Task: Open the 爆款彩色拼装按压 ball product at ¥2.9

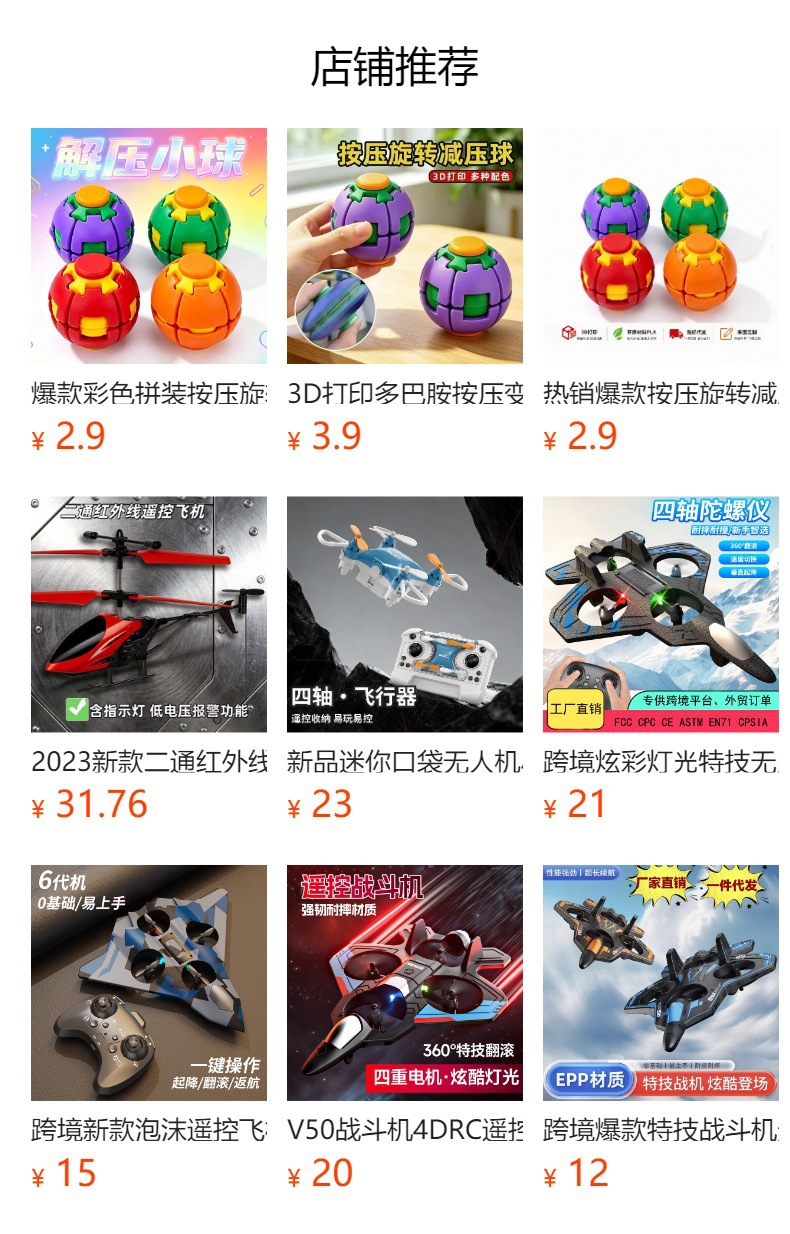Action: click(x=149, y=292)
